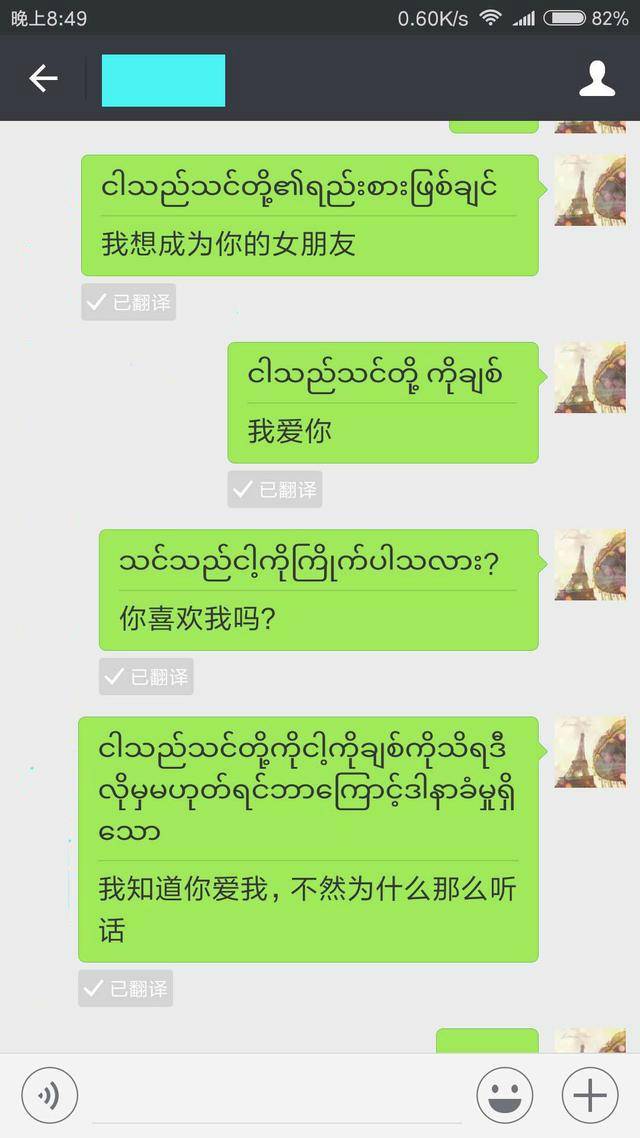The image size is (640, 1138).
Task: Tap the message text field
Action: (276, 1097)
